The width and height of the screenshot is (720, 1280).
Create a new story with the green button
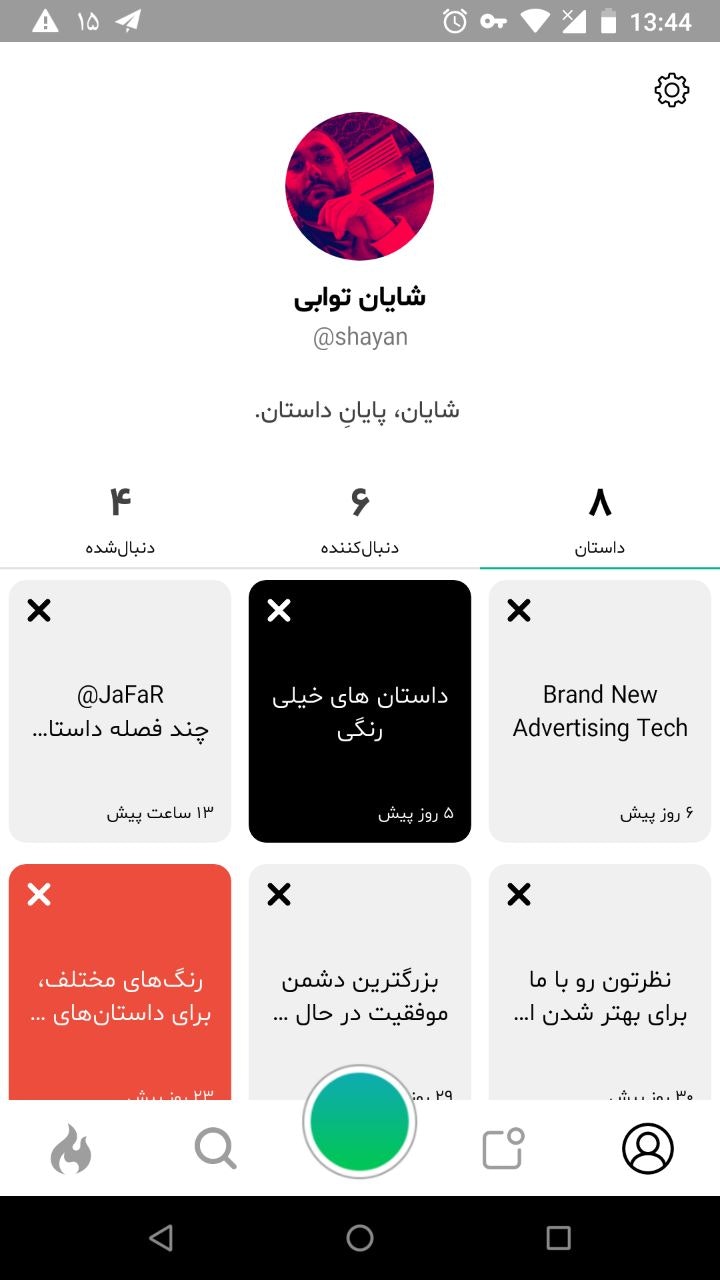[x=360, y=1122]
